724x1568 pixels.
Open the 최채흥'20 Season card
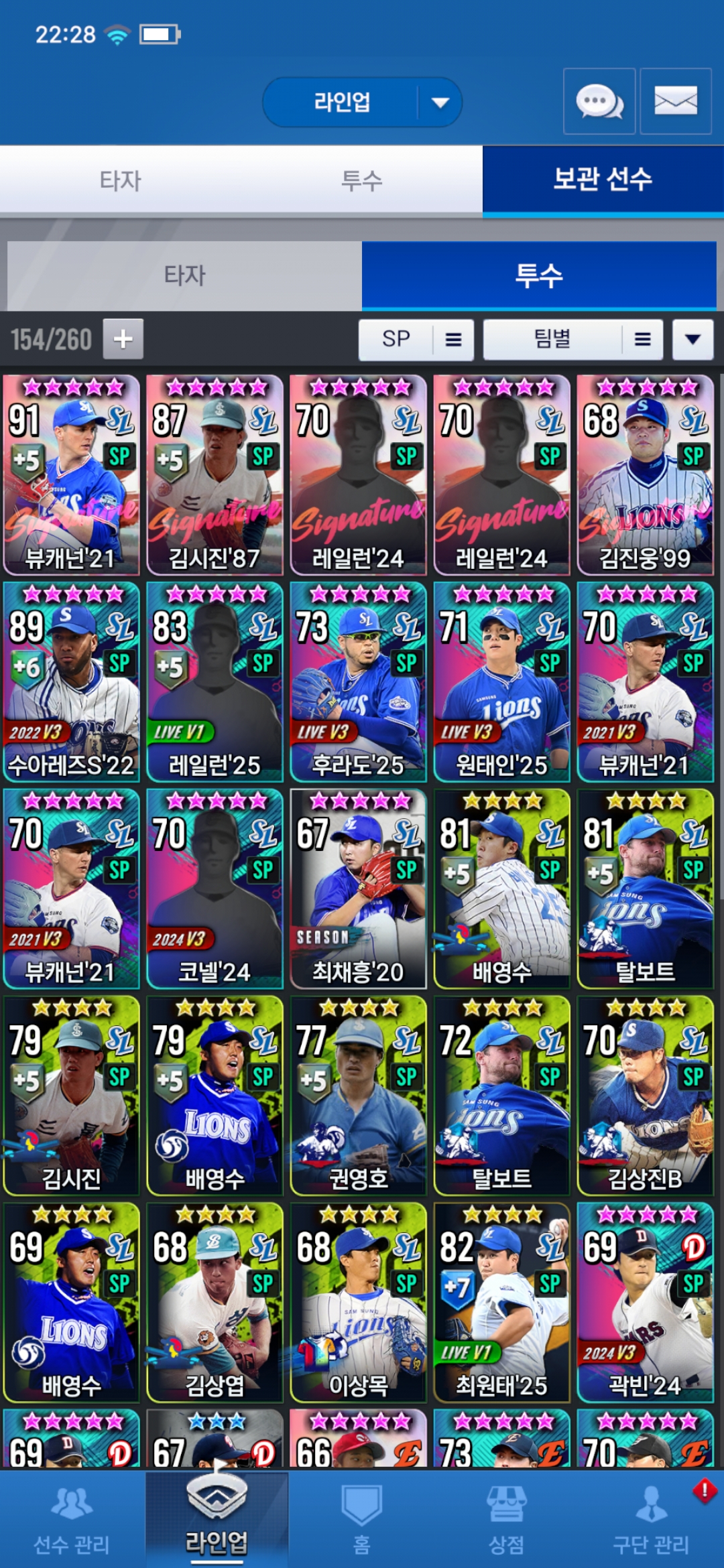[x=358, y=889]
